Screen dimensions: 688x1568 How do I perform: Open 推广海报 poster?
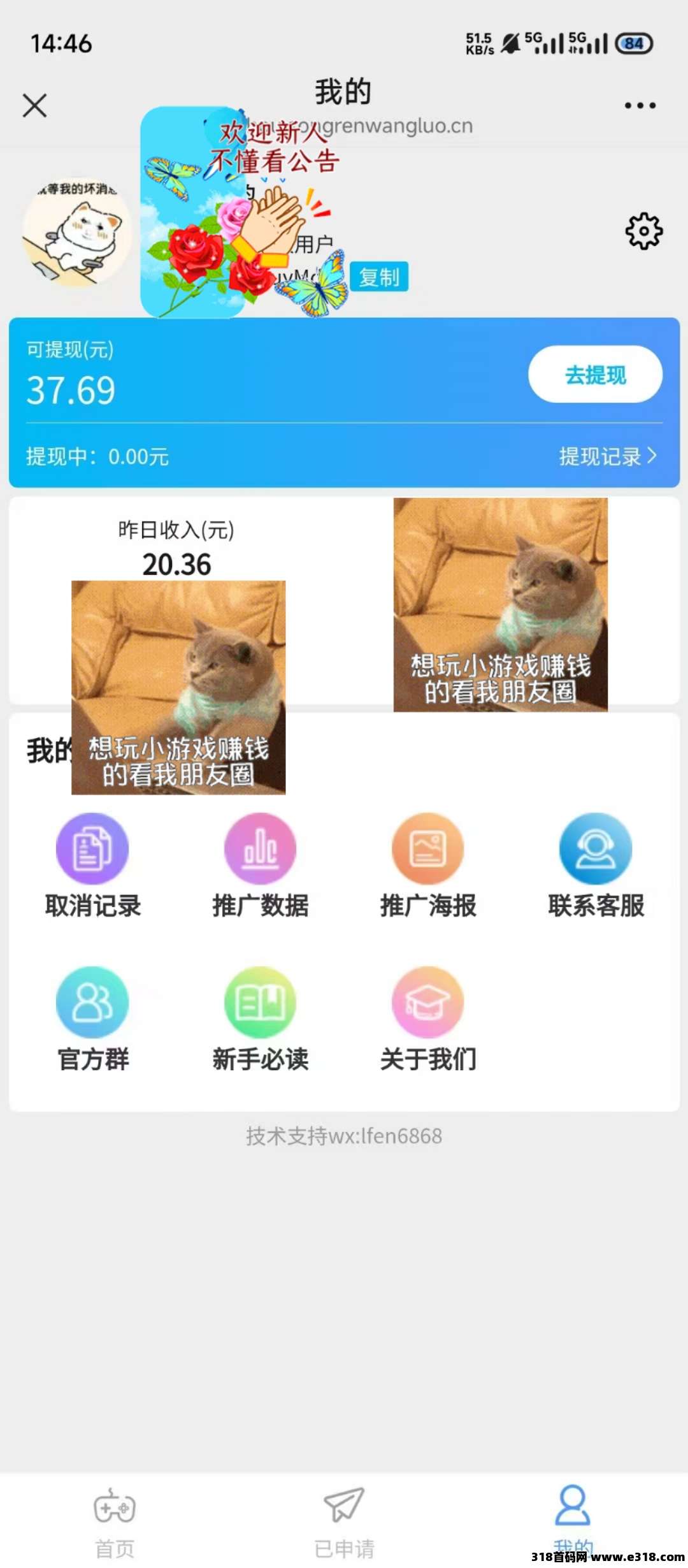[x=427, y=866]
